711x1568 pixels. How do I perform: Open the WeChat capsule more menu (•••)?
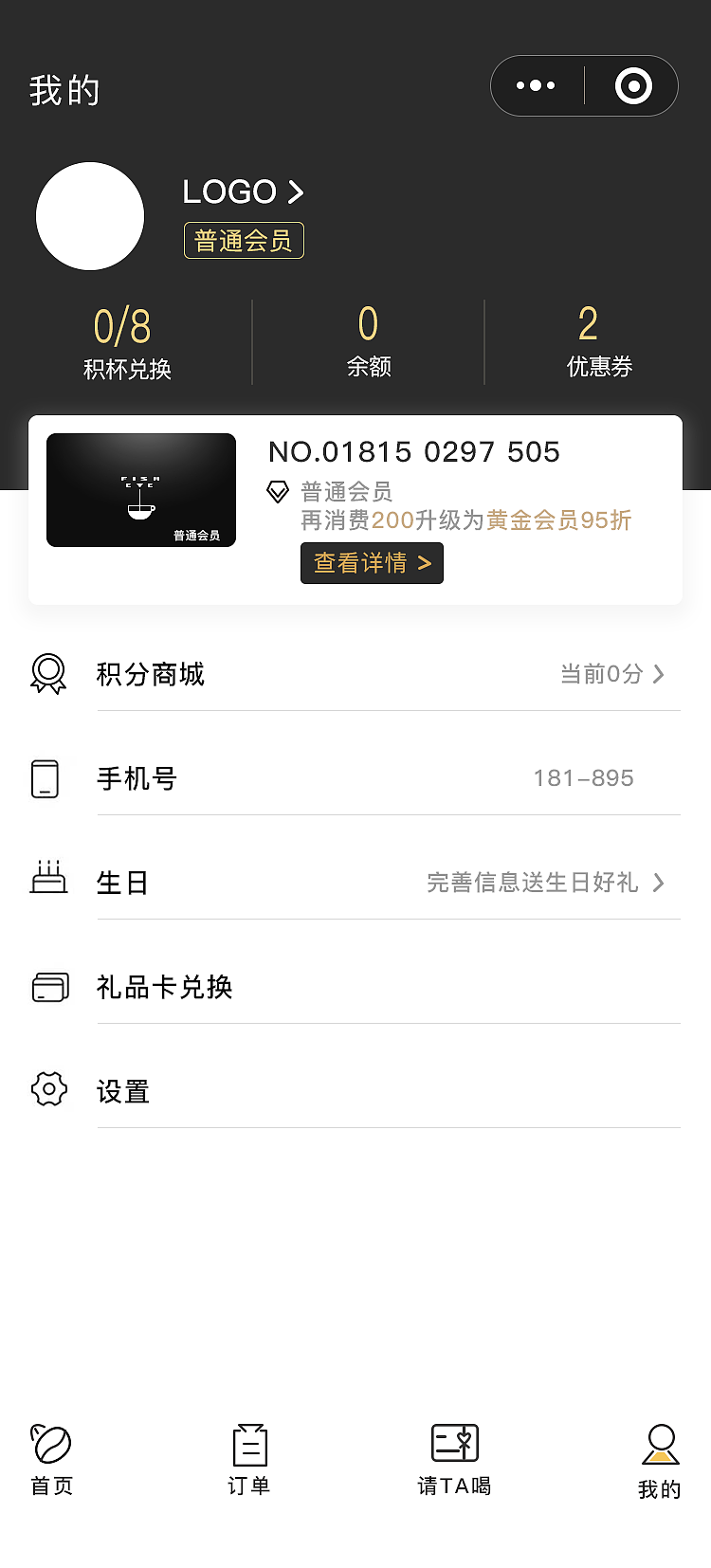[535, 85]
